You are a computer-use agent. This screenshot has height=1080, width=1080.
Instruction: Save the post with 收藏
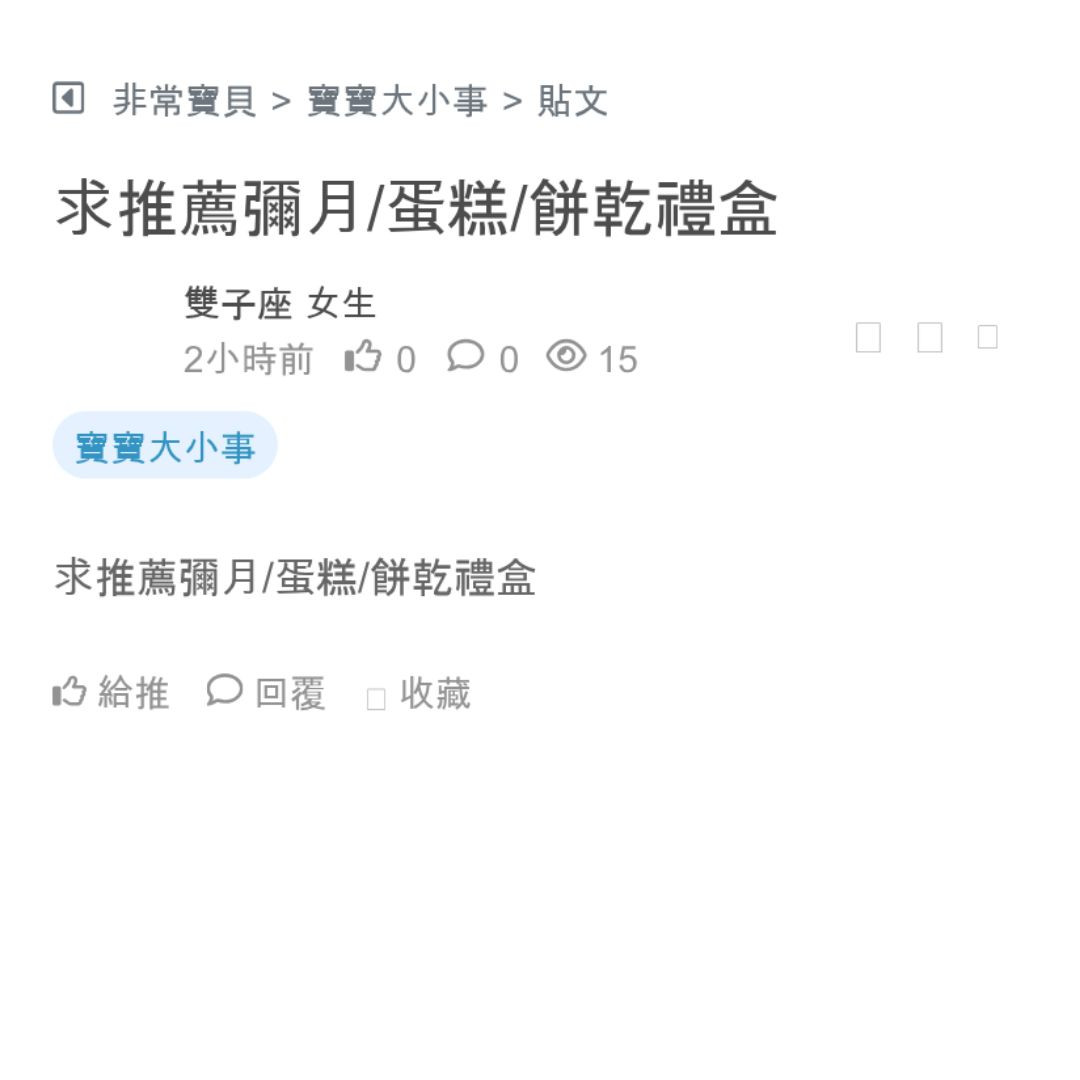(x=420, y=694)
